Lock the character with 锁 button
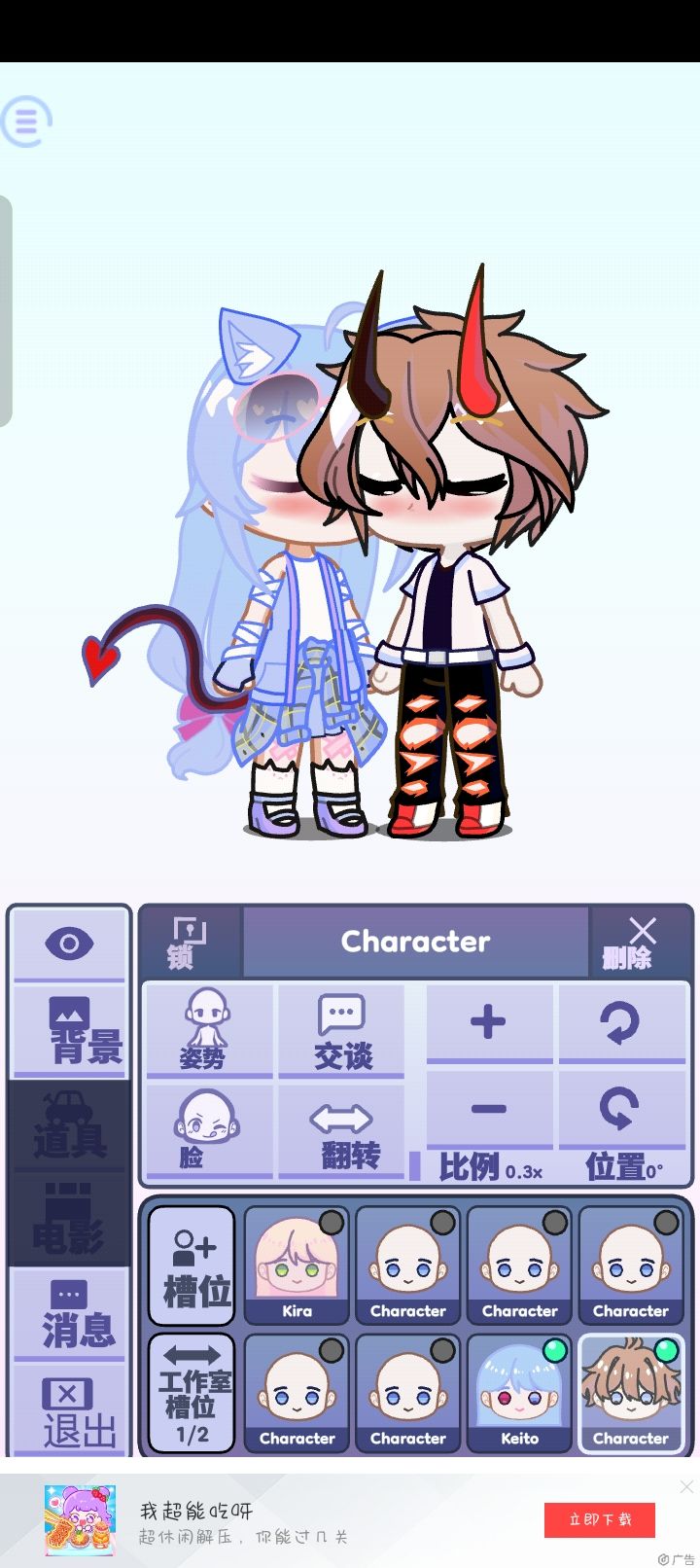 tap(190, 943)
